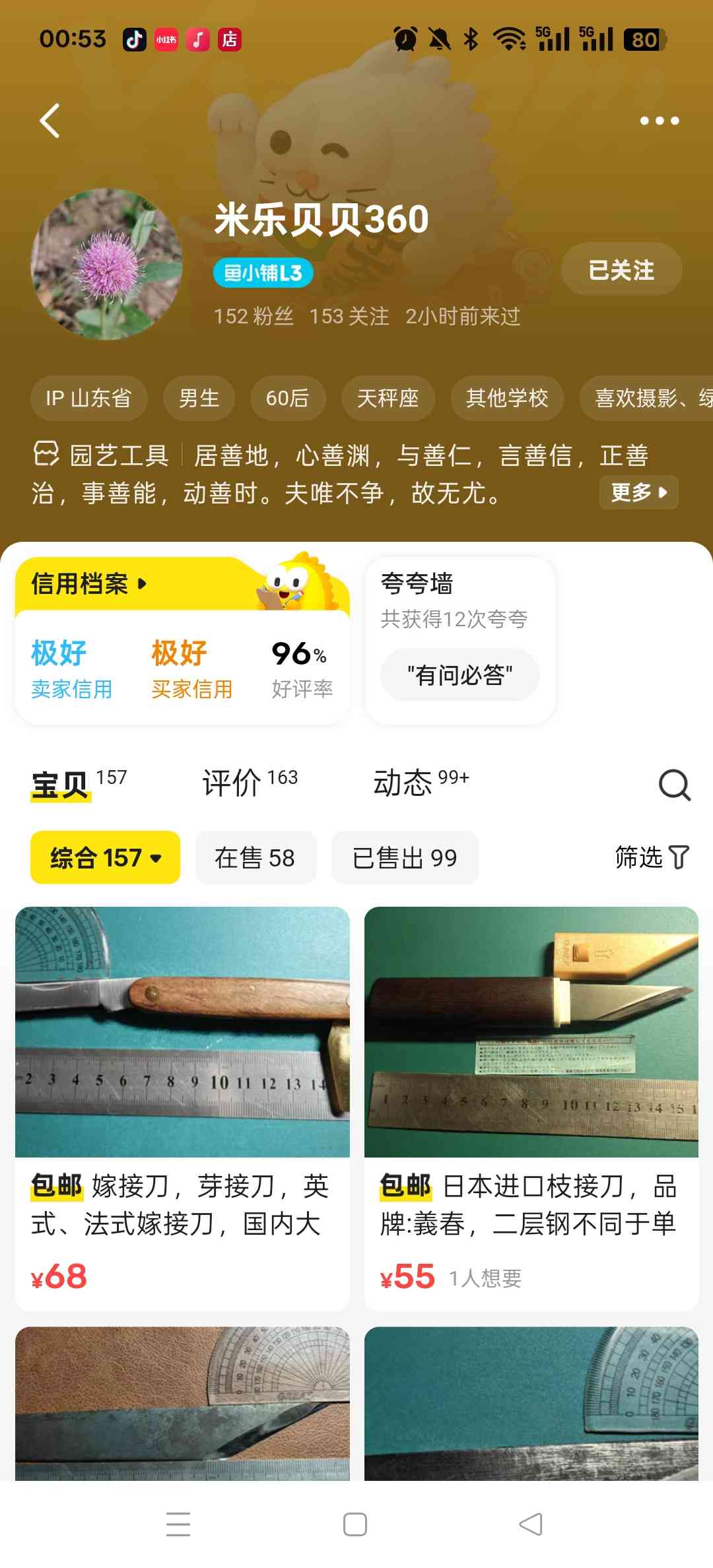The height and width of the screenshot is (1568, 713).
Task: Open the 综合 157 sort dropdown
Action: 106,857
